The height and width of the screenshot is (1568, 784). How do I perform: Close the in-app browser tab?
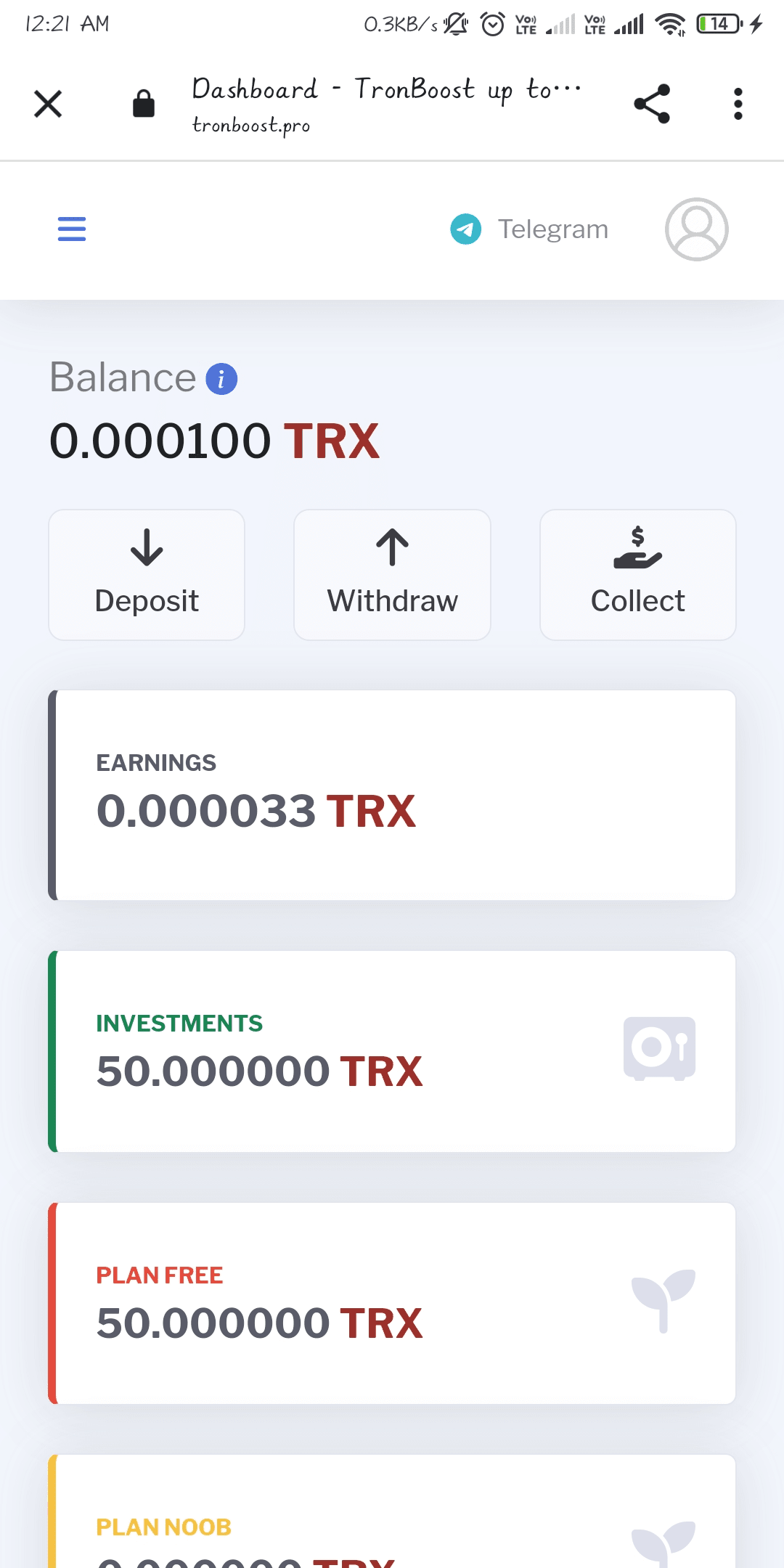[48, 104]
